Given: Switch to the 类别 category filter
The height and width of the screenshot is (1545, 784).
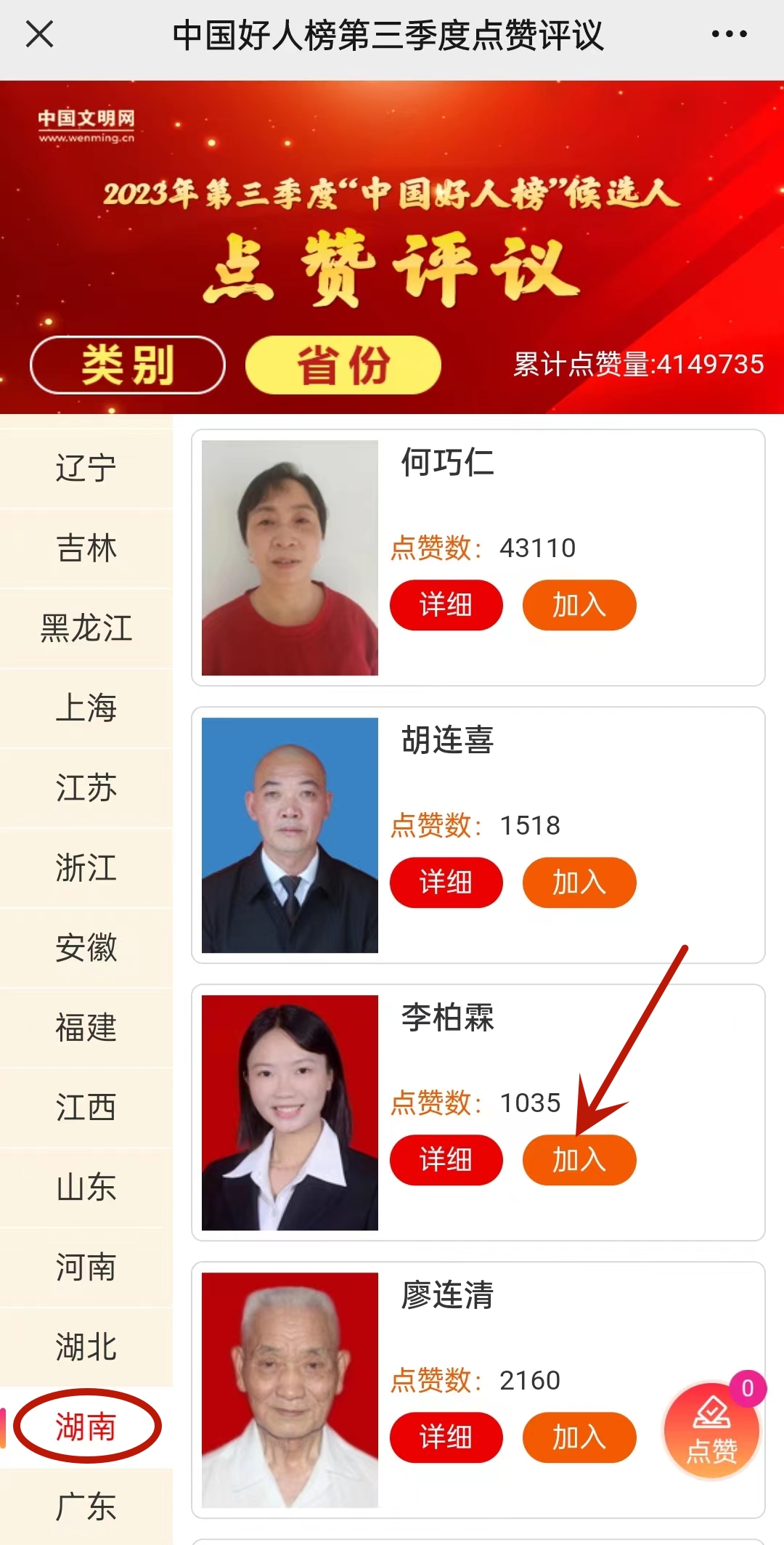Looking at the screenshot, I should pos(128,365).
